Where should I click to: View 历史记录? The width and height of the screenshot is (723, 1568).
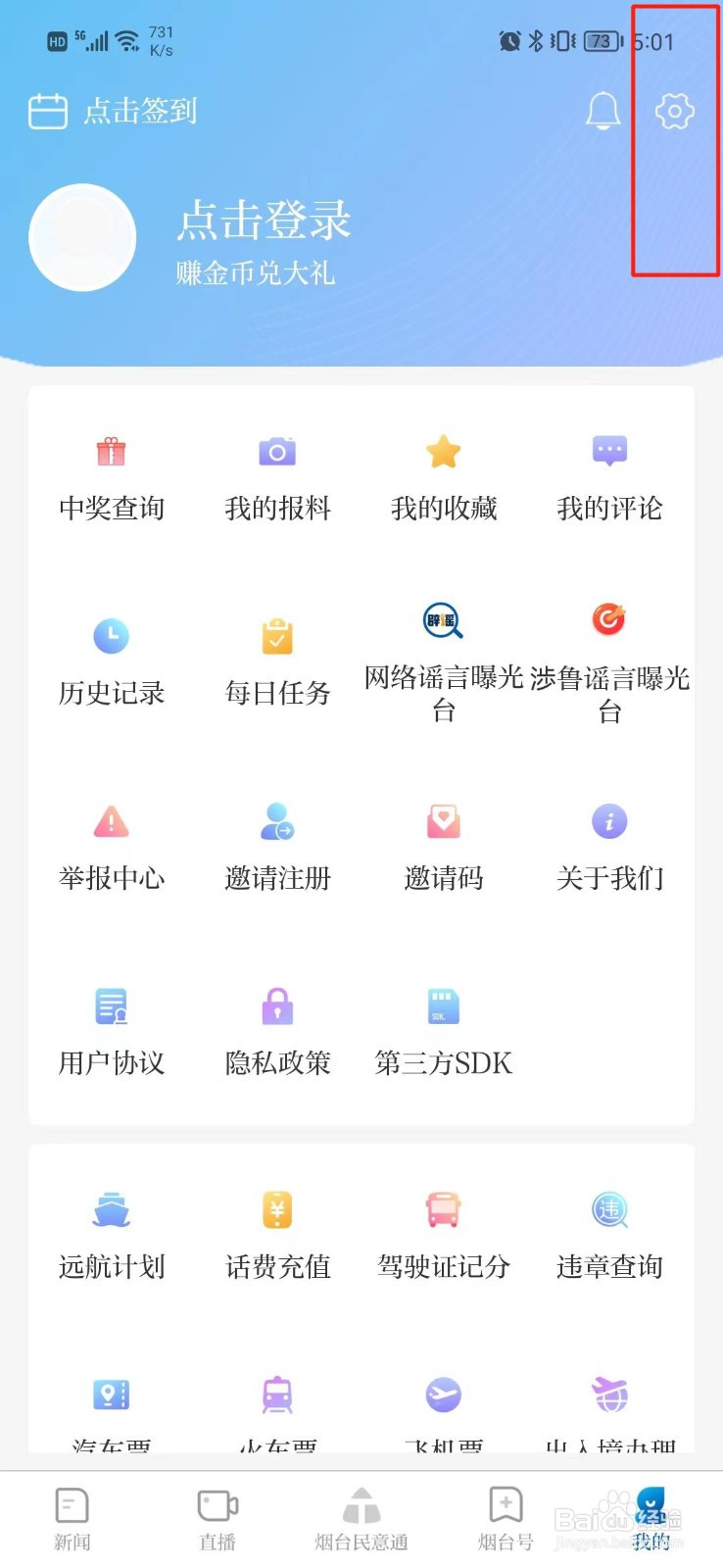point(112,664)
